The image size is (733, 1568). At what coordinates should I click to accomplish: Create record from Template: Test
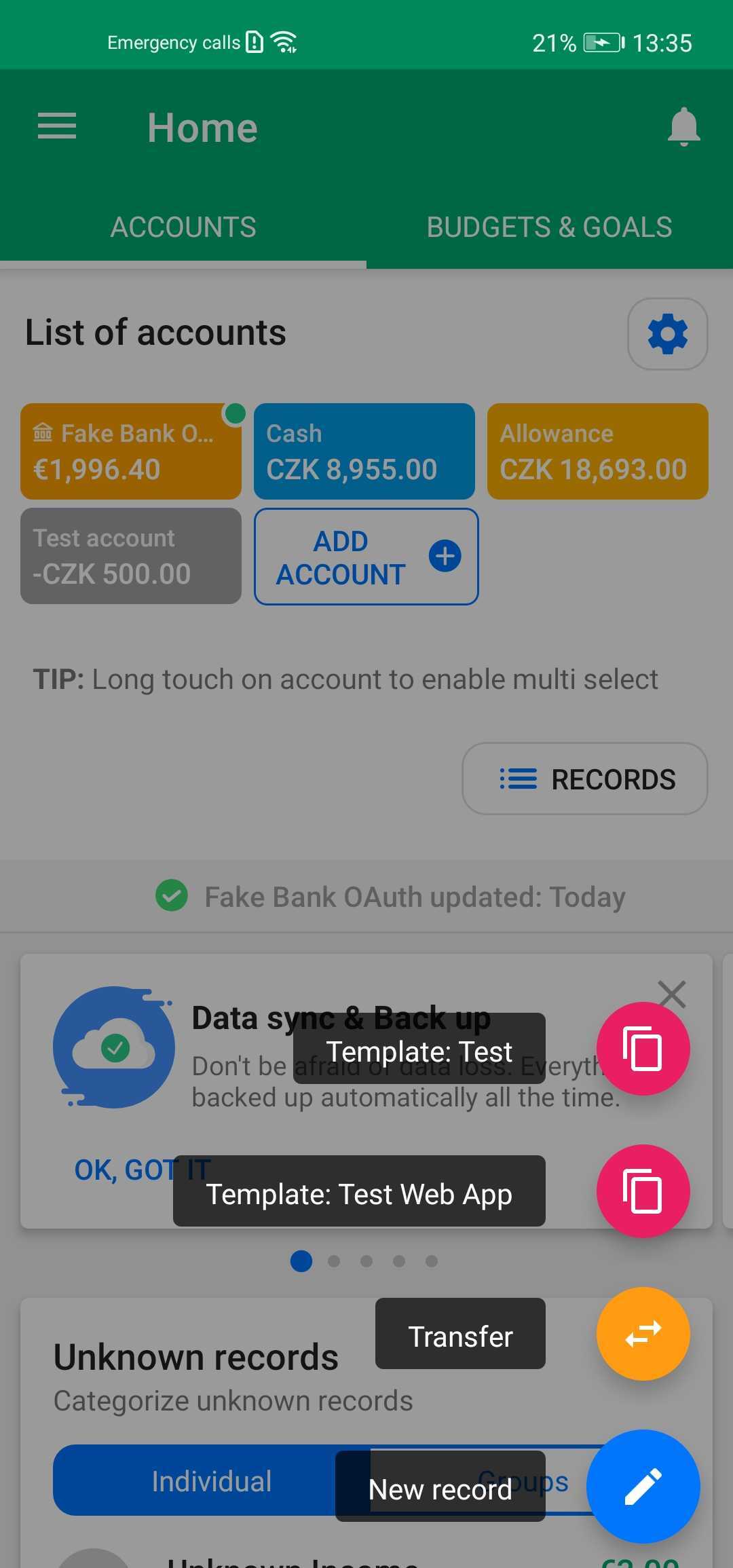point(643,1049)
